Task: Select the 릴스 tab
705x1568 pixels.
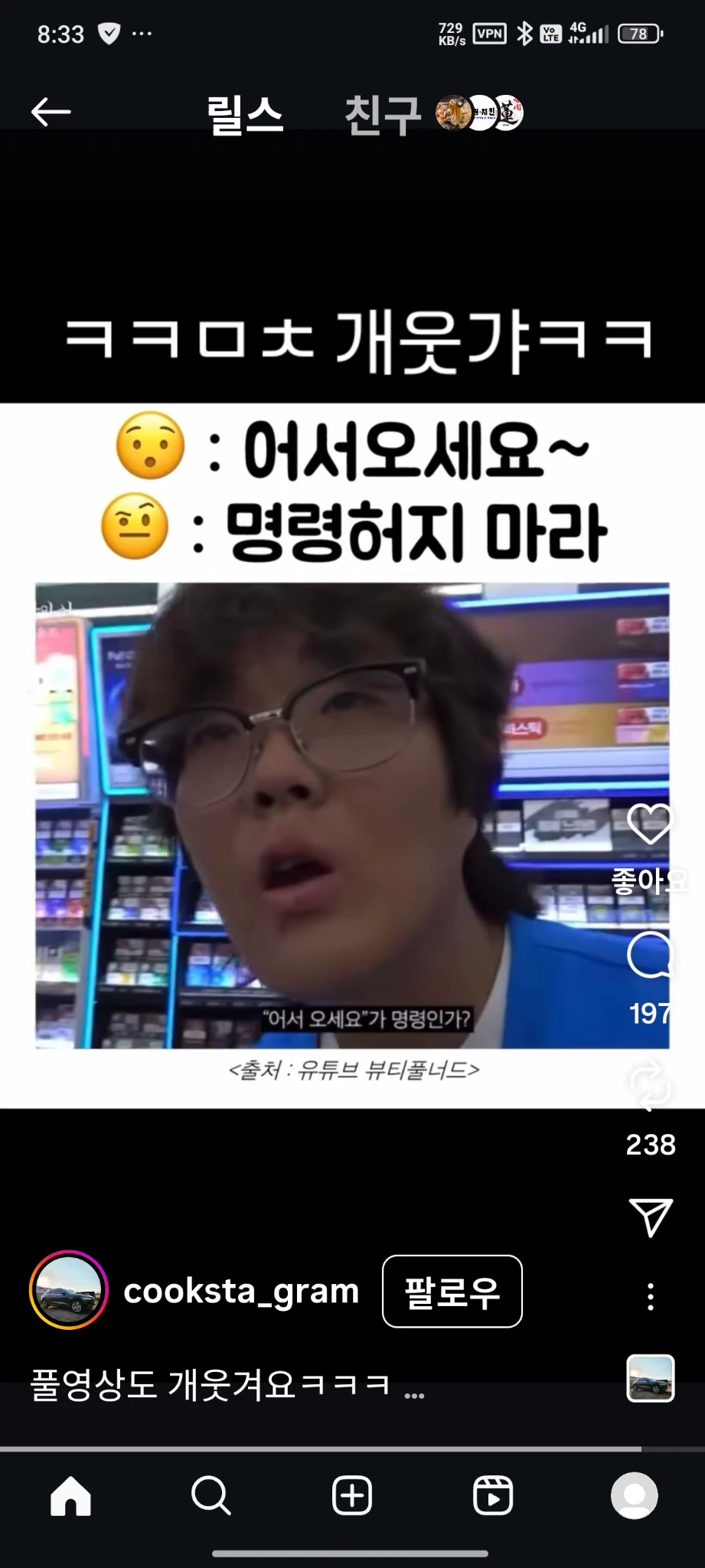Action: (x=245, y=115)
